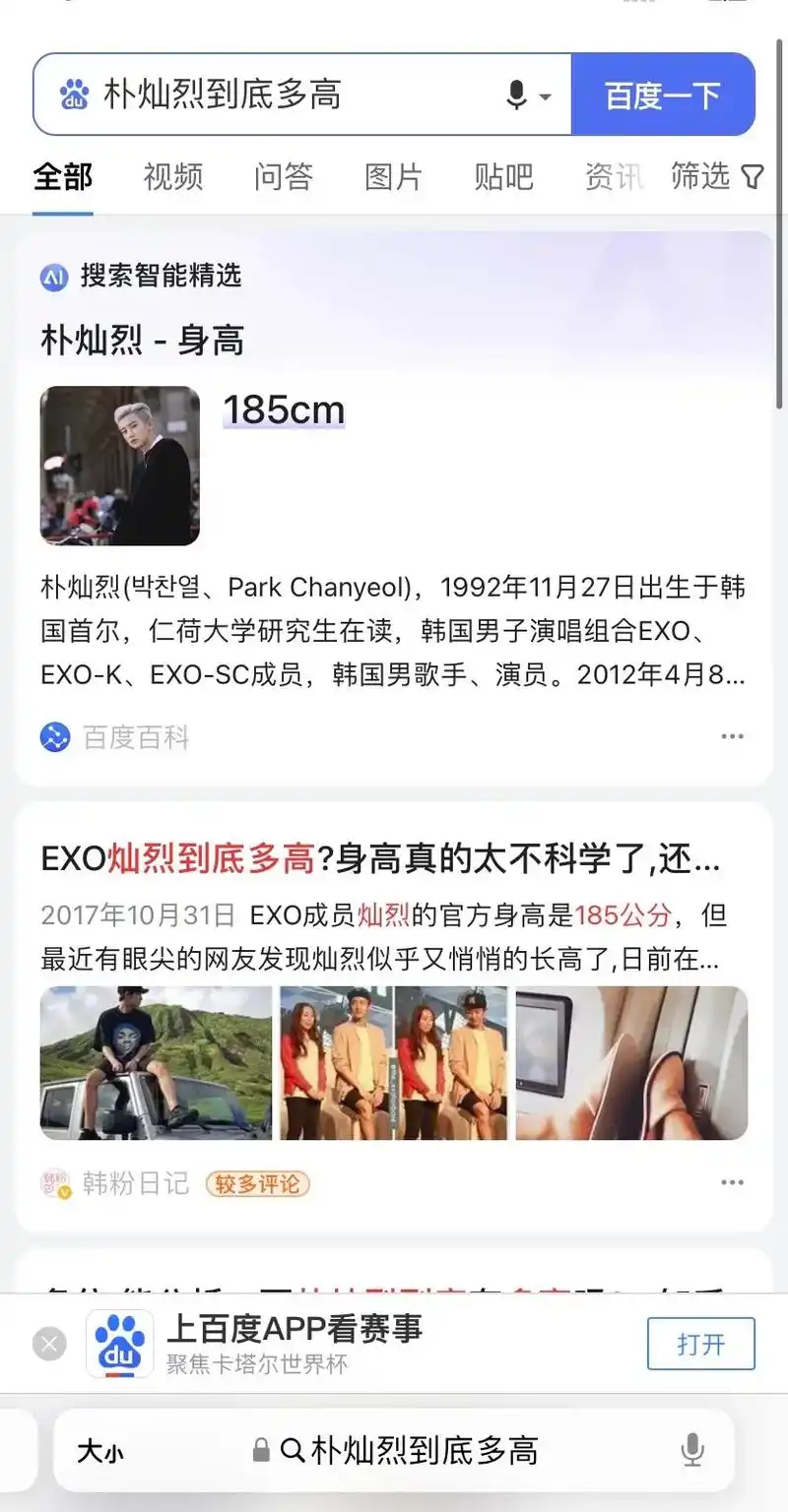This screenshot has height=1512, width=788.
Task: Open the 185cm height link
Action: click(x=283, y=409)
